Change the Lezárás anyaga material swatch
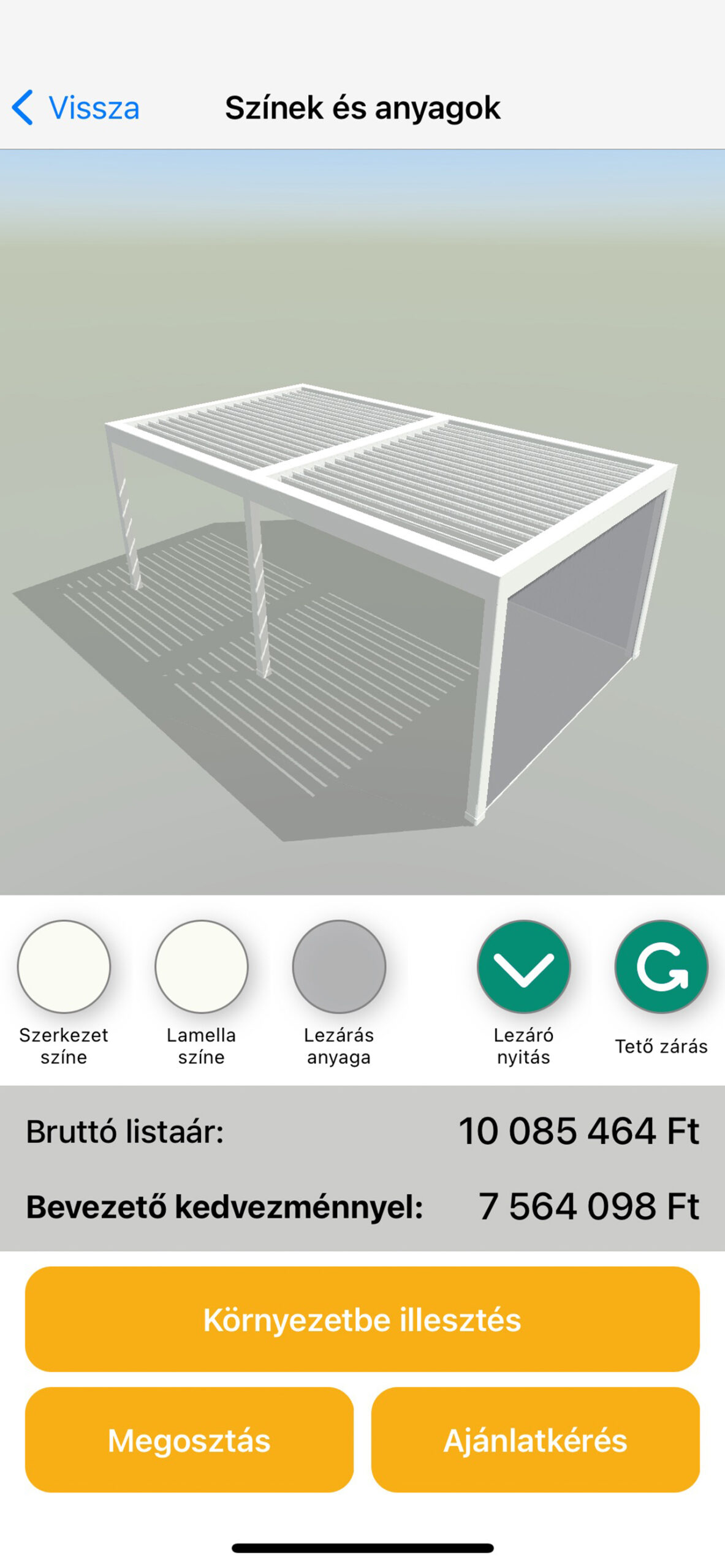 (x=339, y=966)
